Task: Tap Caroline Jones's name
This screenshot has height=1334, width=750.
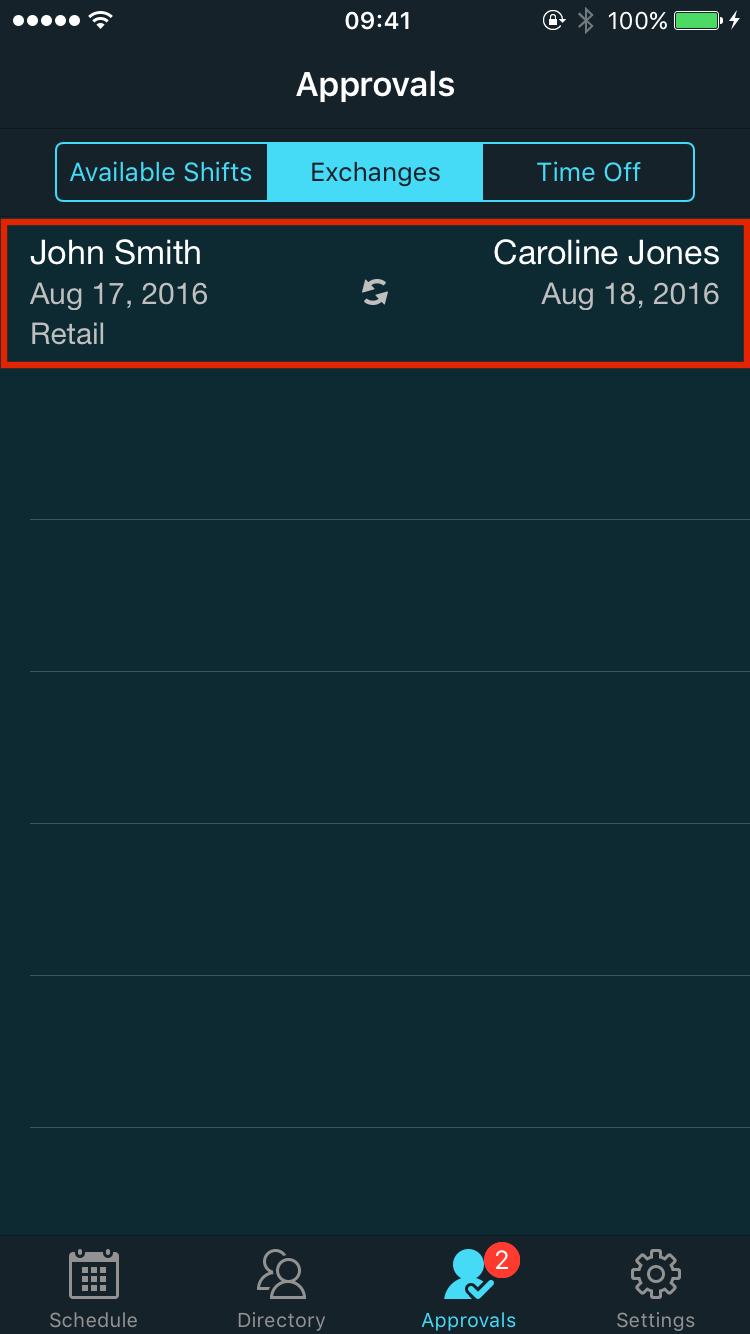Action: 606,252
